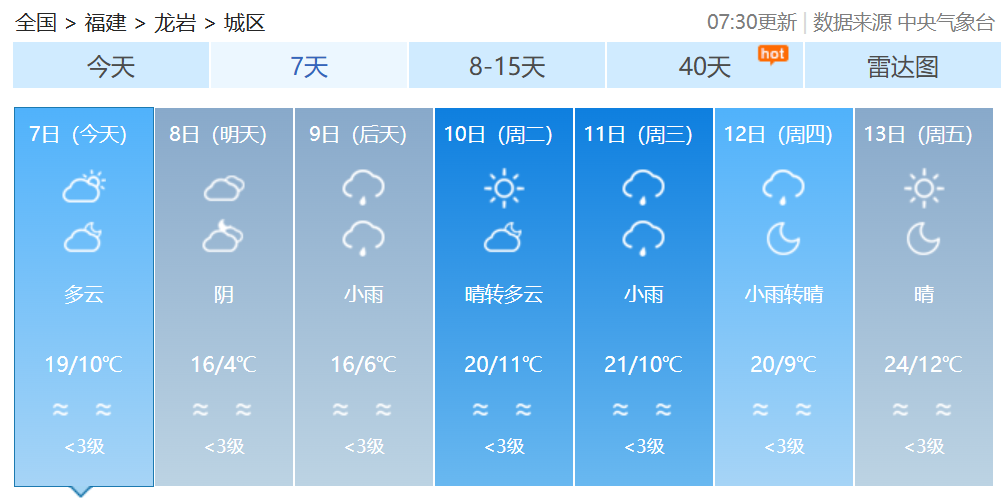This screenshot has width=1002, height=498.
Task: View the 雷达图 tab
Action: [902, 67]
